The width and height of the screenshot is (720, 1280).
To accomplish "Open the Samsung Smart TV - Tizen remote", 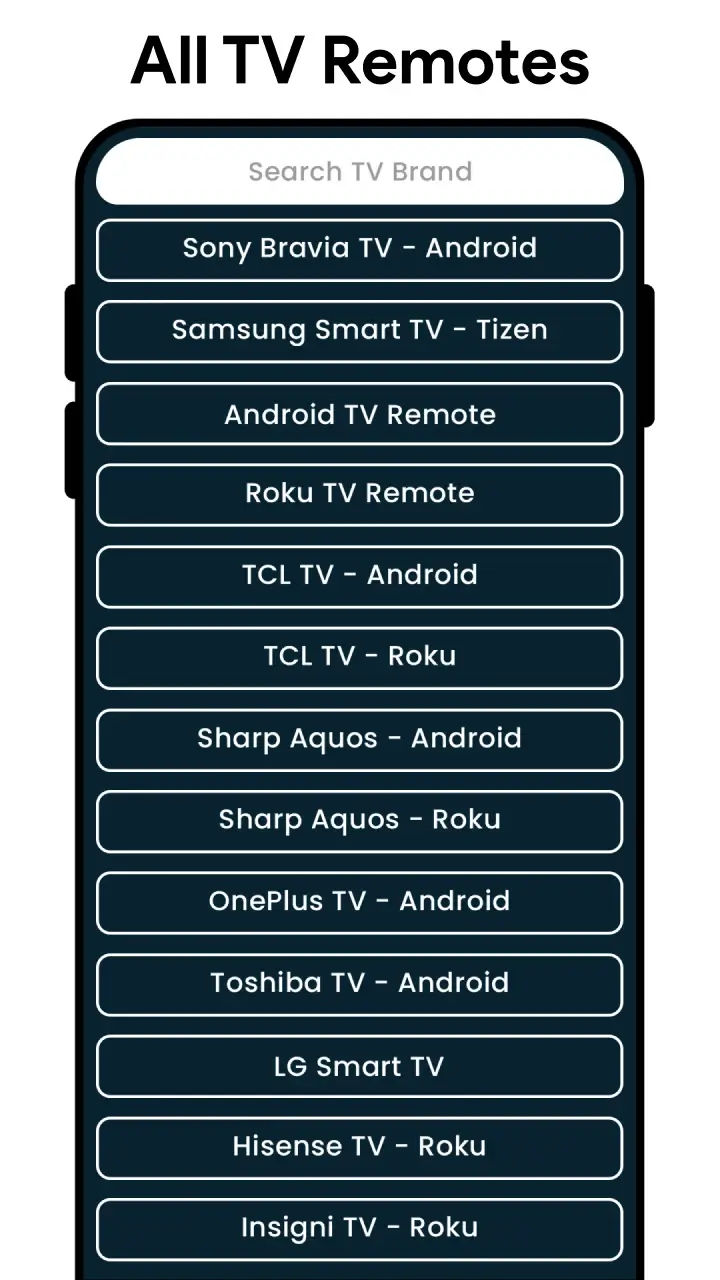I will point(360,331).
